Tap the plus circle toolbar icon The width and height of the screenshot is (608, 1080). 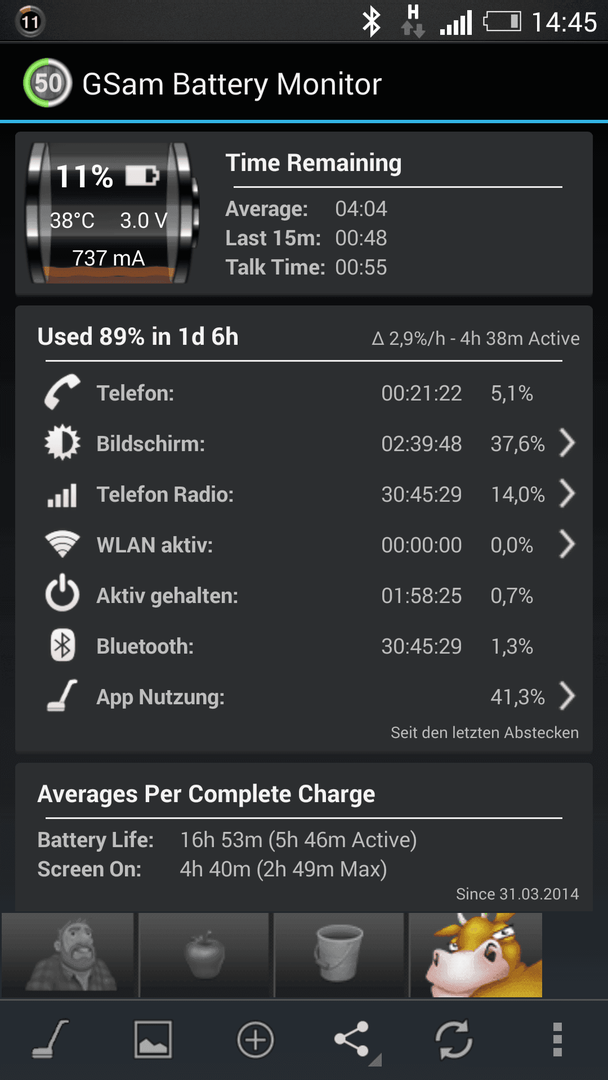pos(255,1039)
